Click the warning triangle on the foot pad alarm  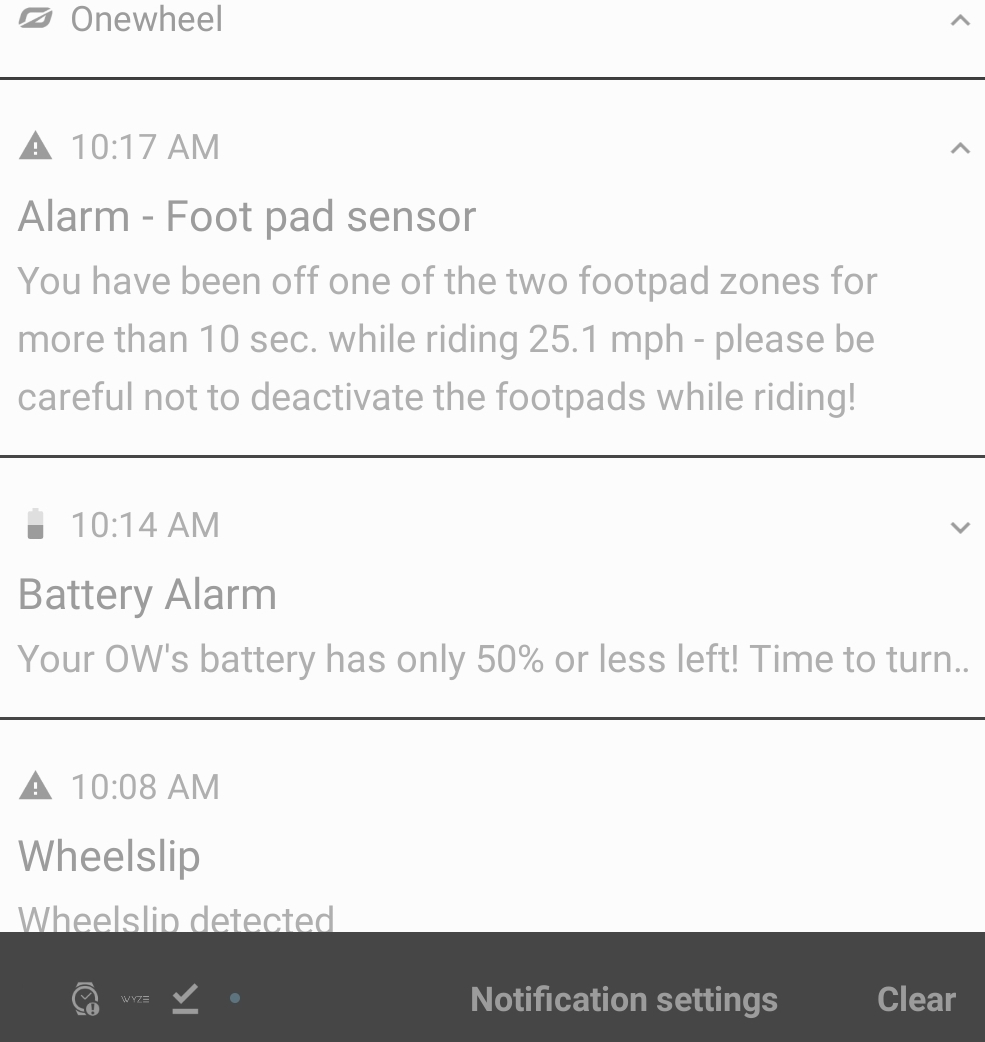coord(34,146)
